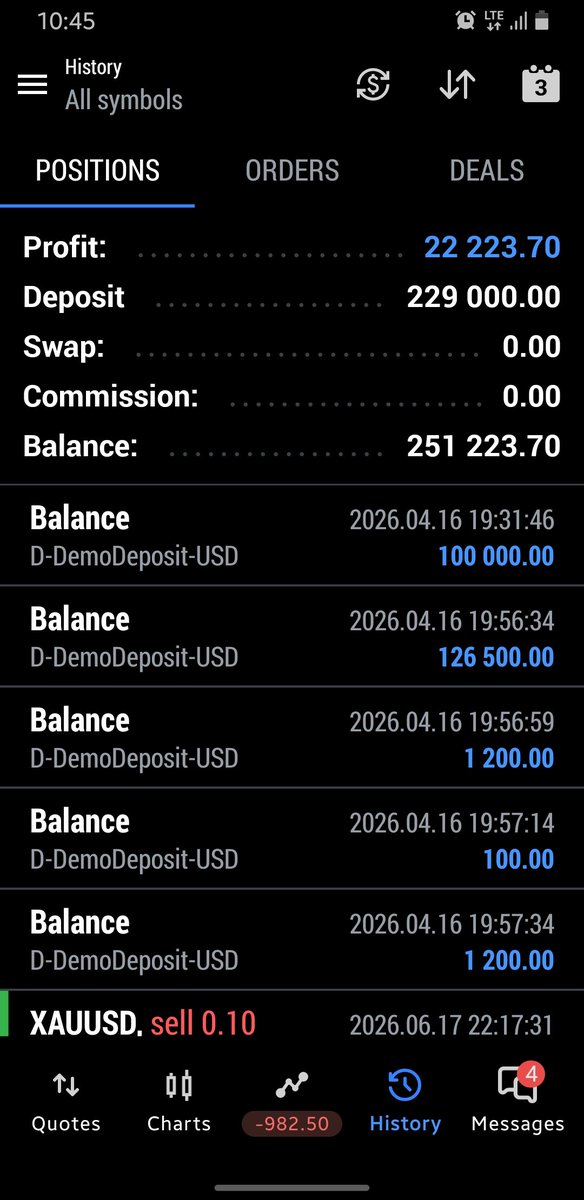Switch to the Deals tab

487,171
